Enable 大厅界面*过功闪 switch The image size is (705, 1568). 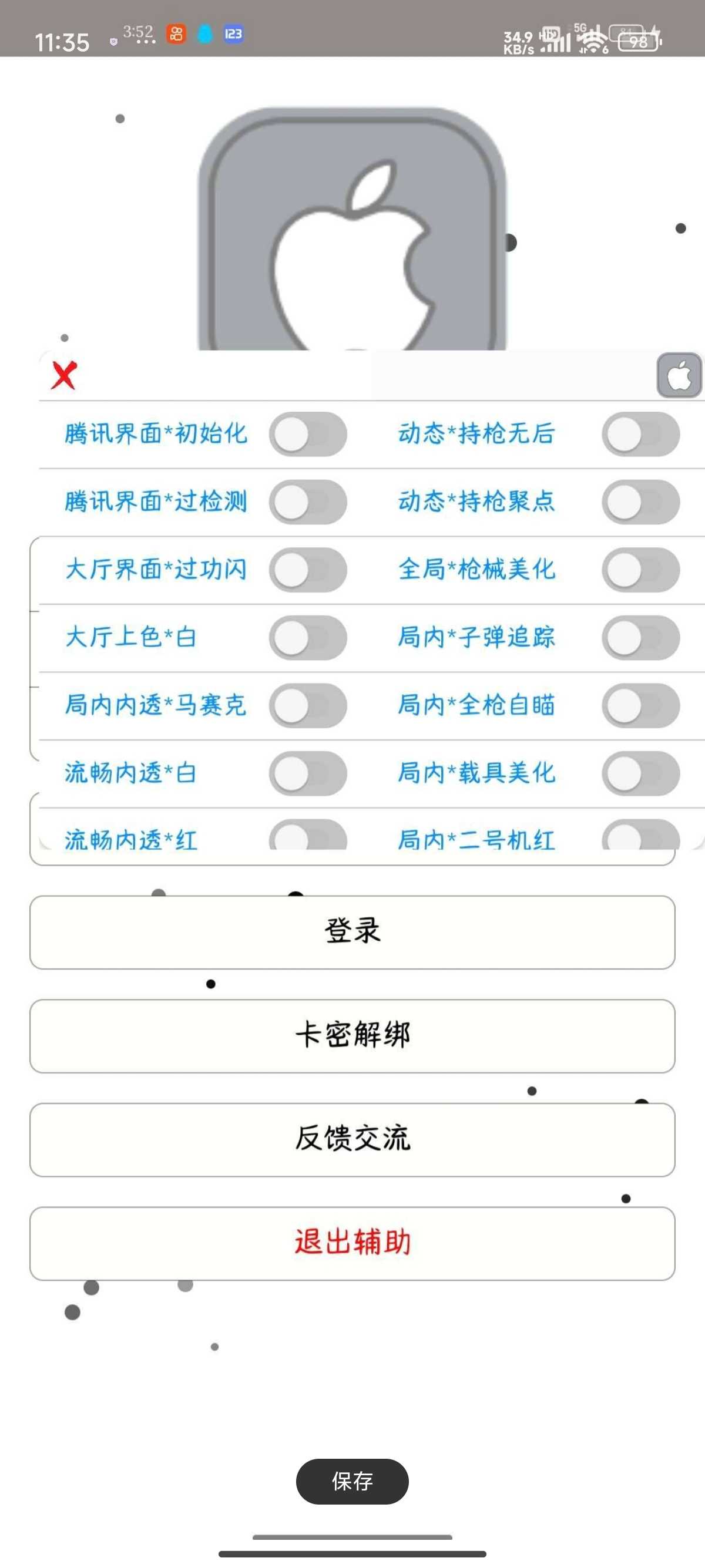click(x=308, y=570)
